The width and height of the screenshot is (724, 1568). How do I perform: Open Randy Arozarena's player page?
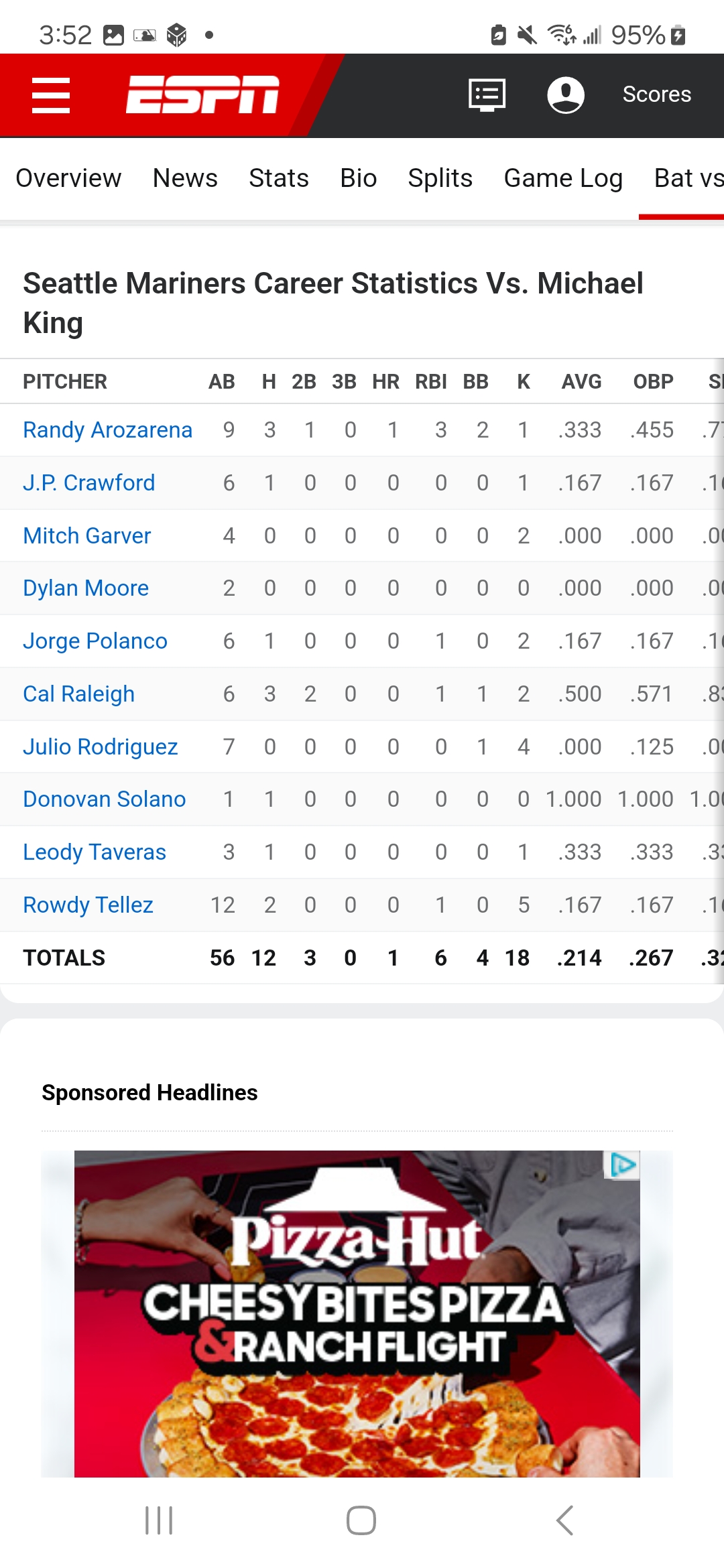[x=107, y=430]
